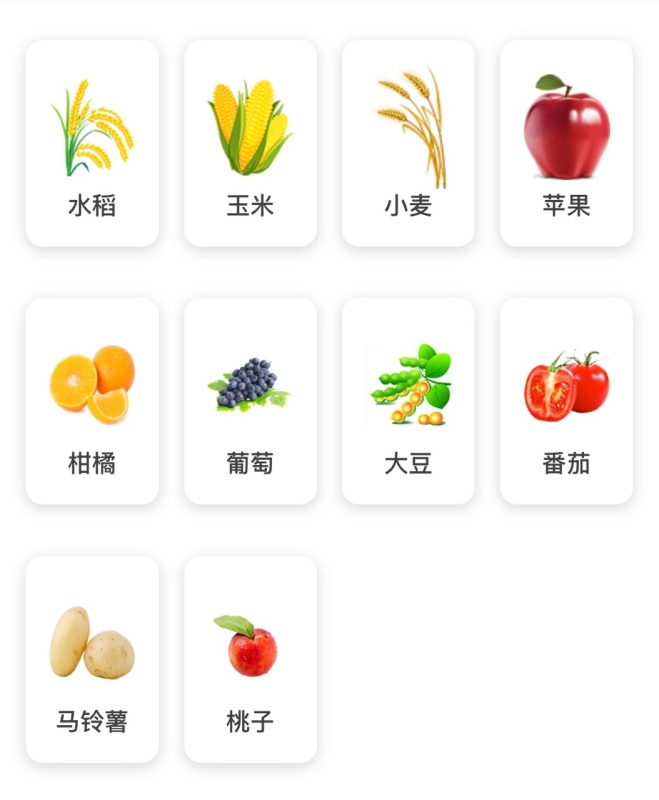Screen dimensions: 659x800
Task: Select the 玉米 (corn) card
Action: click(x=250, y=143)
